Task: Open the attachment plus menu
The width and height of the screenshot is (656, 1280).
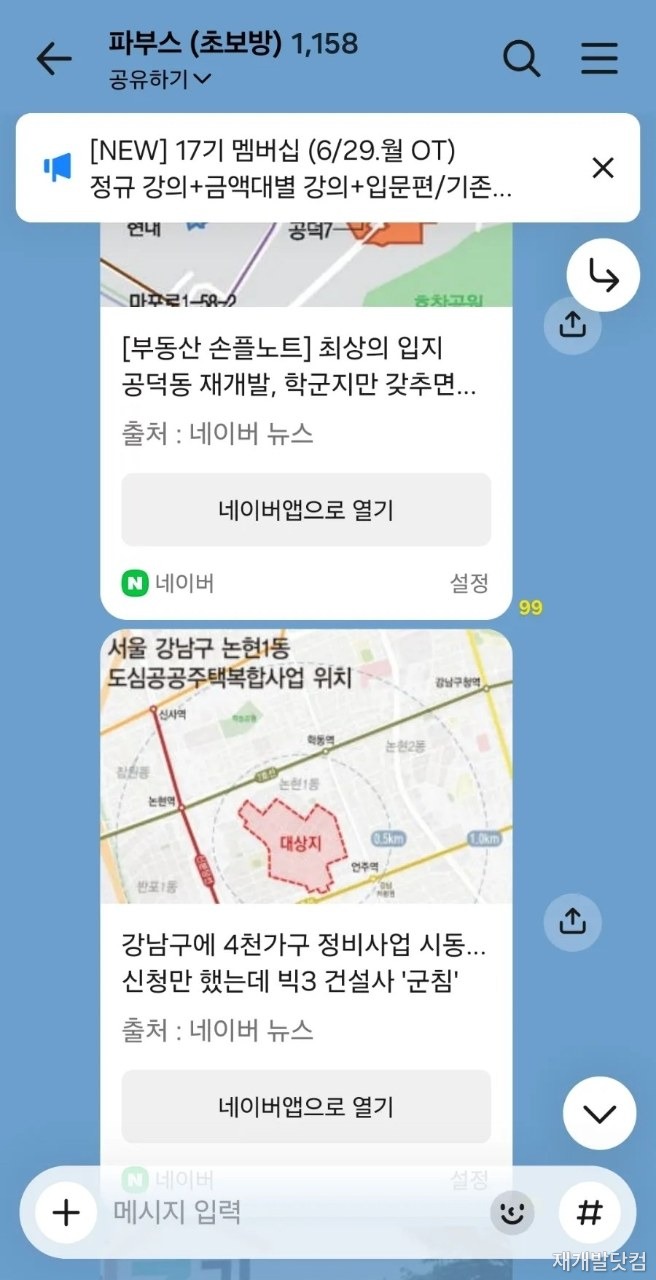Action: [66, 1213]
